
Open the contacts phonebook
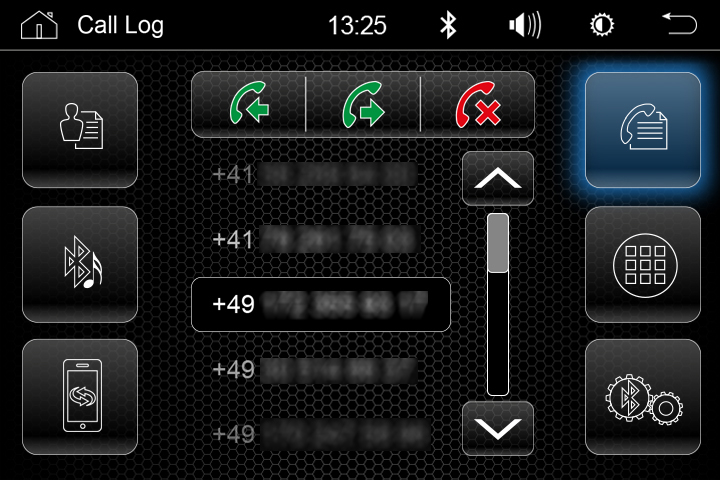pyautogui.click(x=80, y=130)
